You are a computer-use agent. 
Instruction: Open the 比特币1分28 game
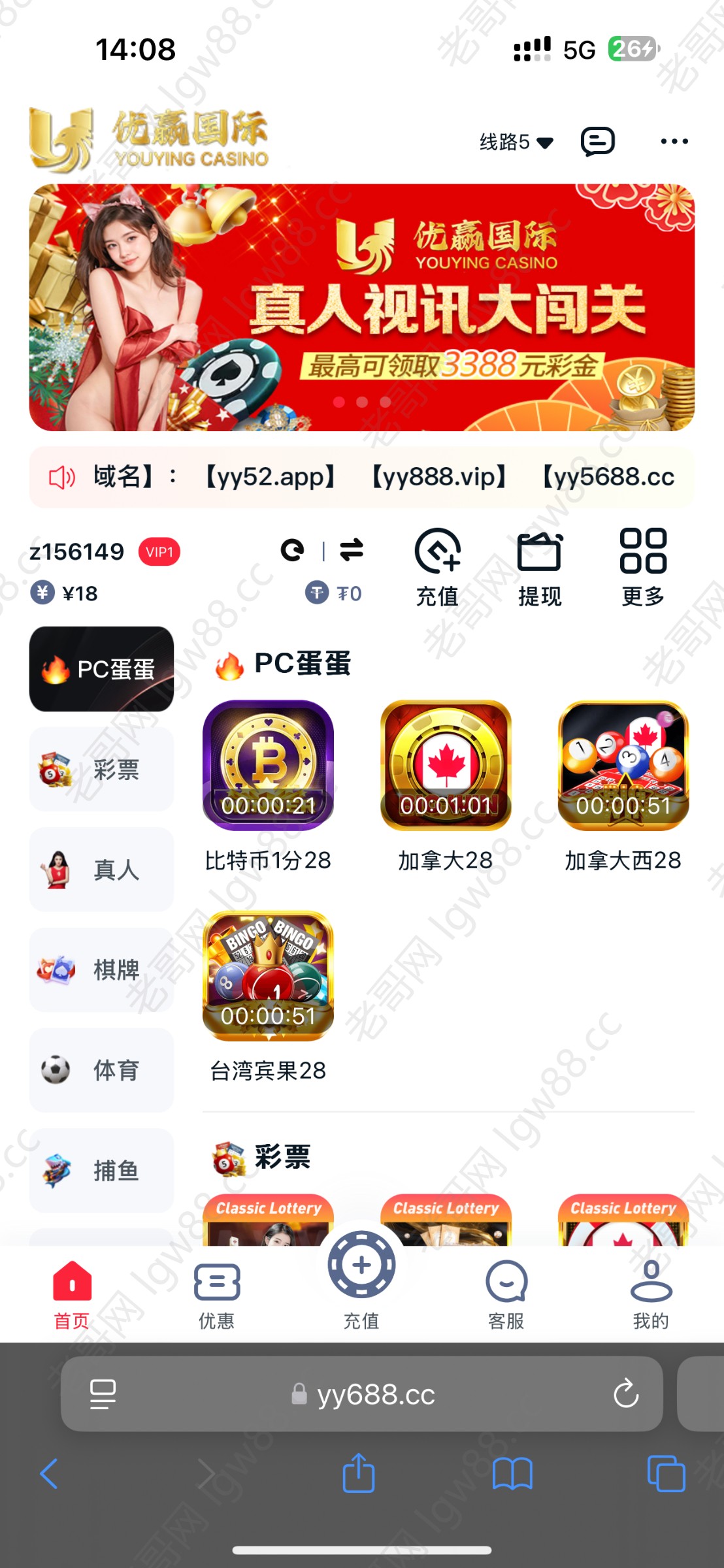point(268,766)
